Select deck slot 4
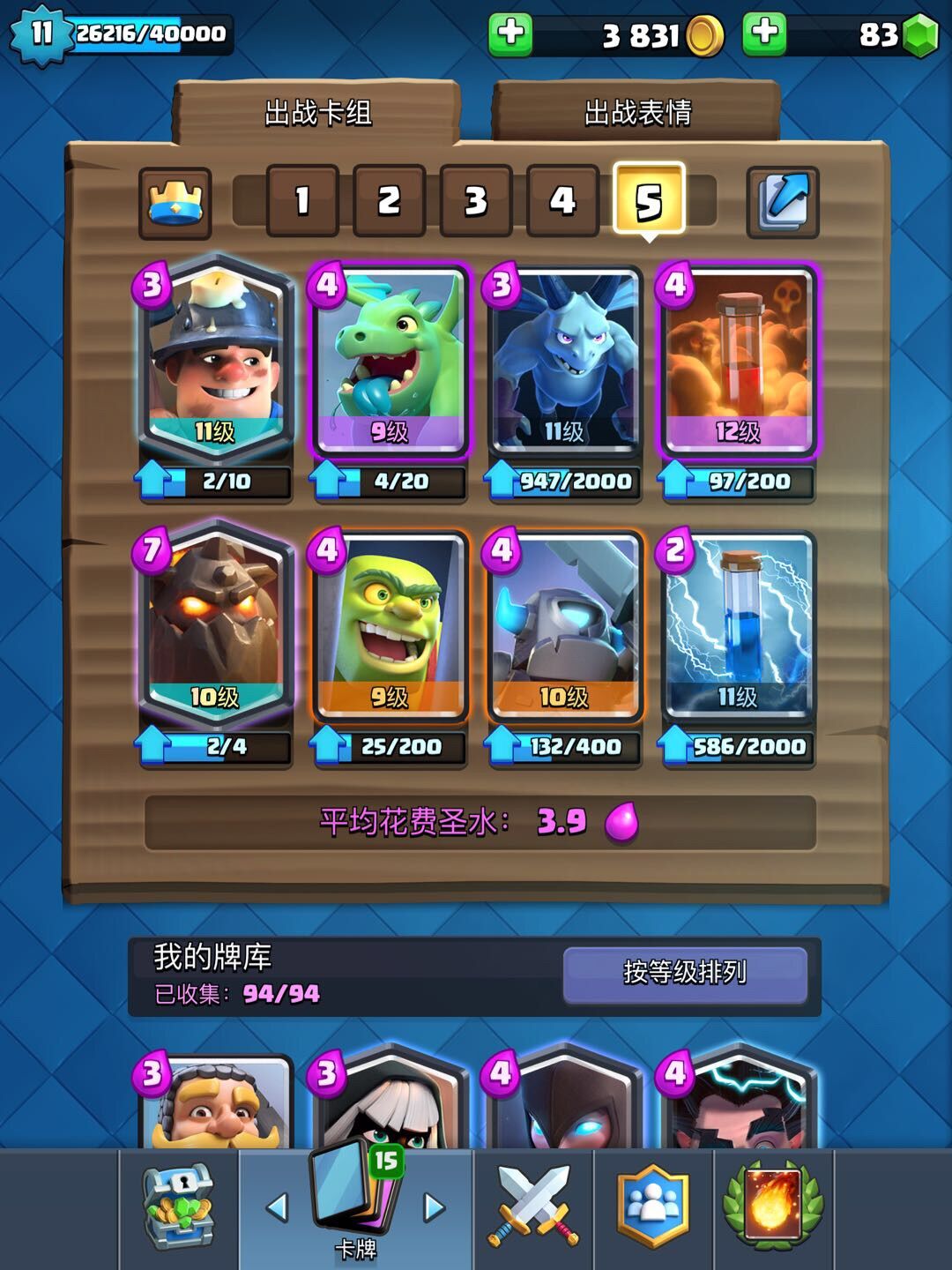The width and height of the screenshot is (952, 1270). pos(562,202)
